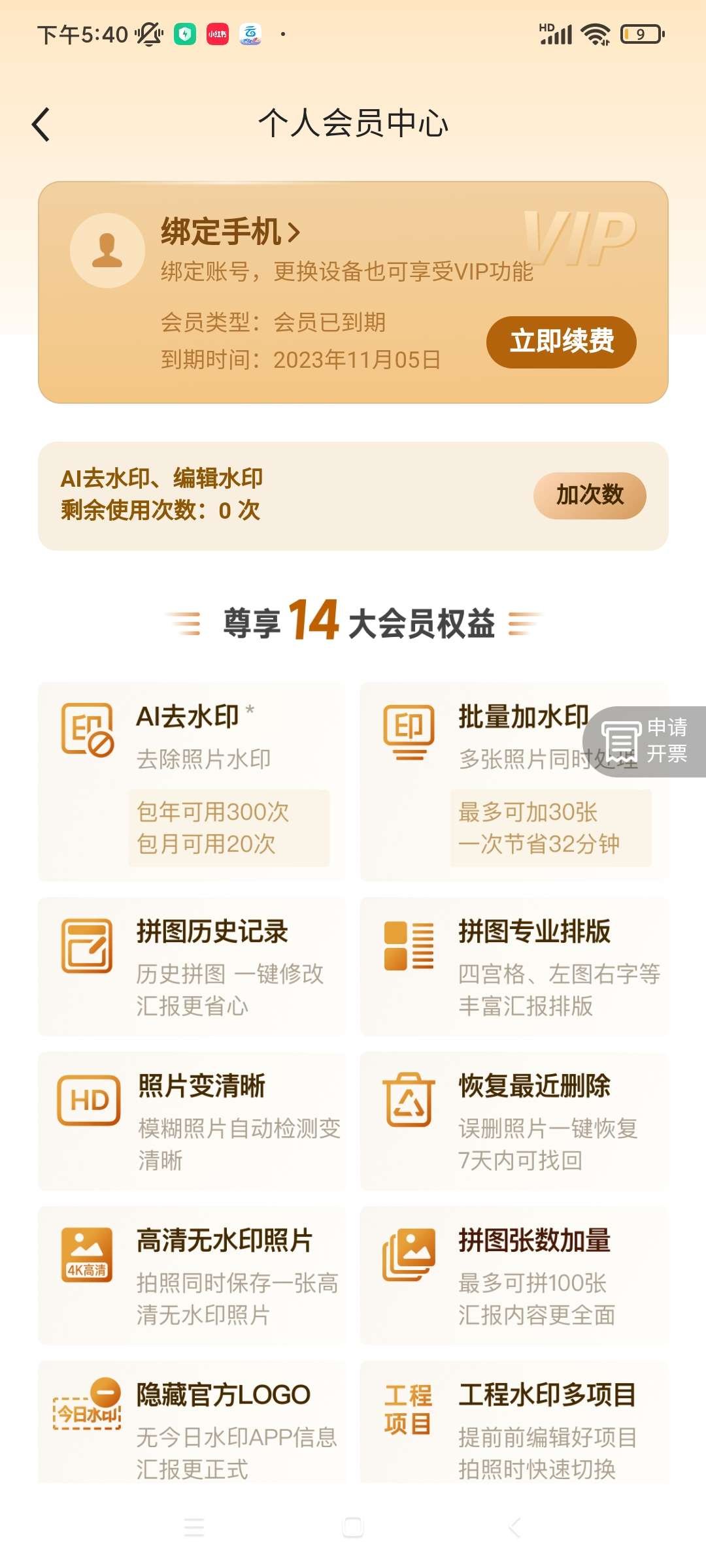Open the 绑定手机 link
Screen dimensions: 706x1568
click(x=230, y=232)
